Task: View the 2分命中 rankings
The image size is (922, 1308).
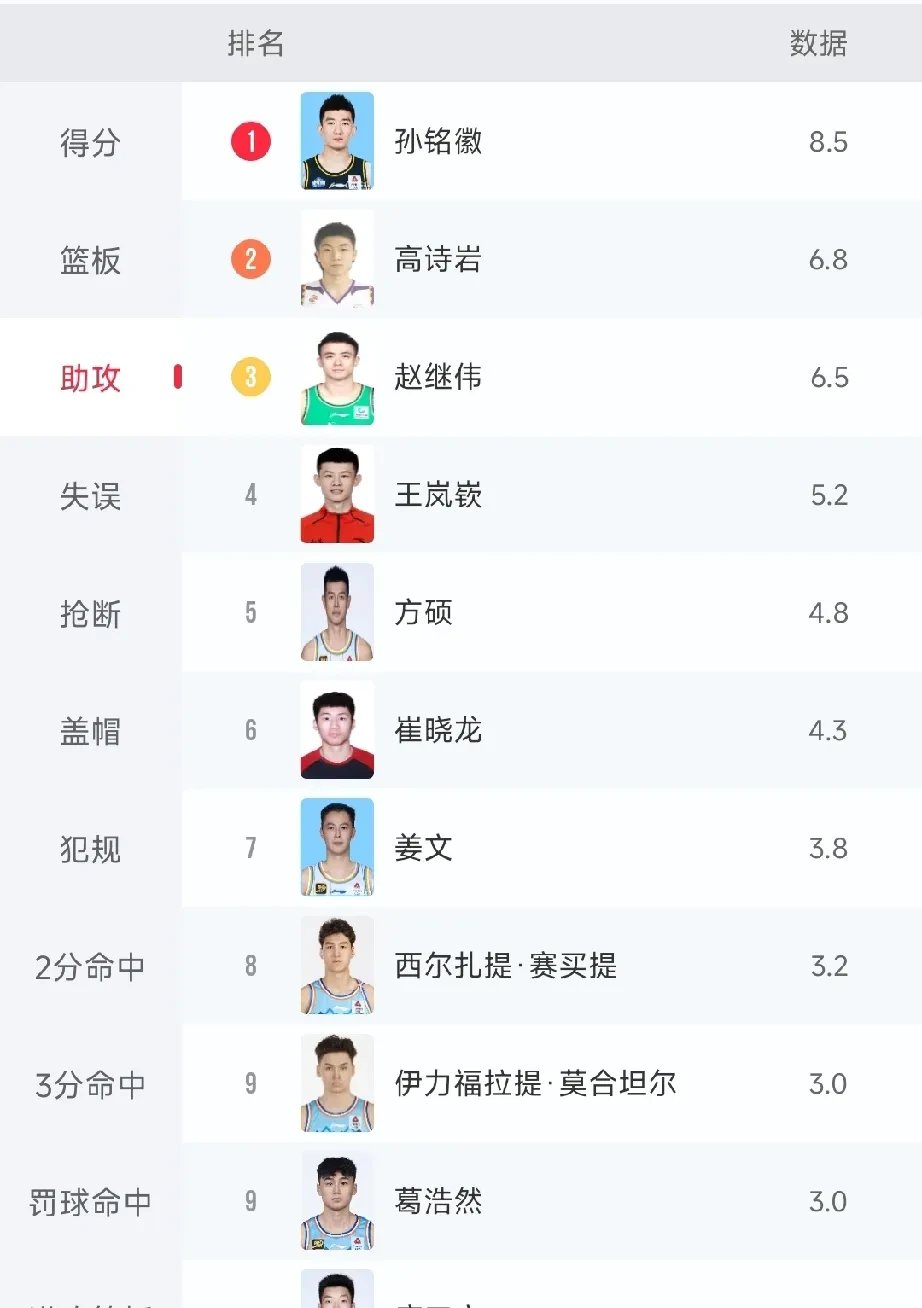Action: [x=90, y=967]
